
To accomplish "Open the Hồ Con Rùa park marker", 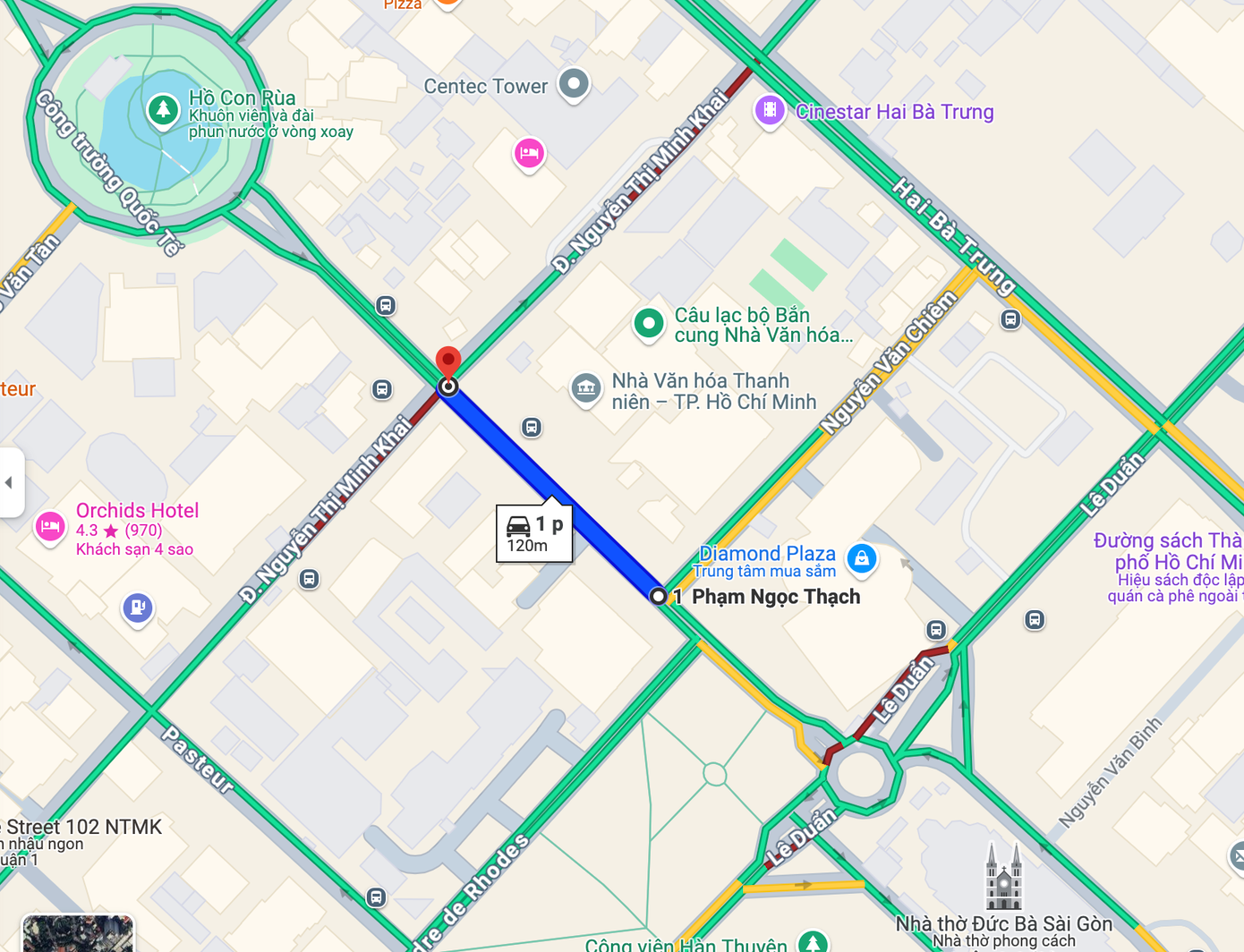I will (163, 111).
